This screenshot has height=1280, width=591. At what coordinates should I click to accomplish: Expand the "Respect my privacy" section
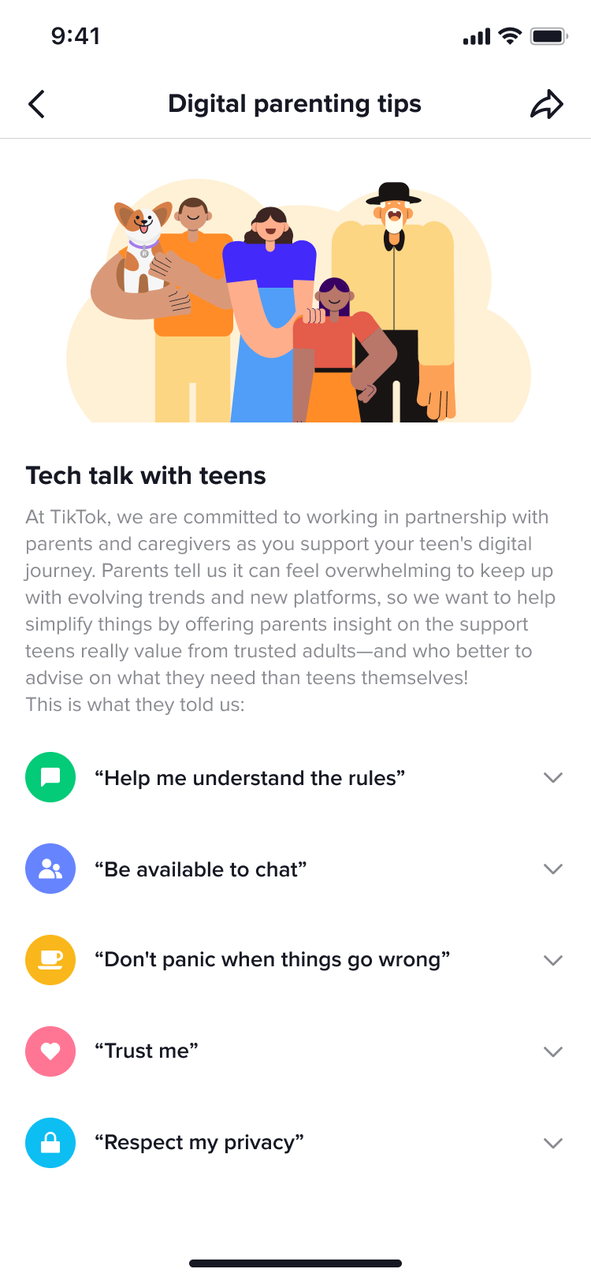tap(295, 1143)
